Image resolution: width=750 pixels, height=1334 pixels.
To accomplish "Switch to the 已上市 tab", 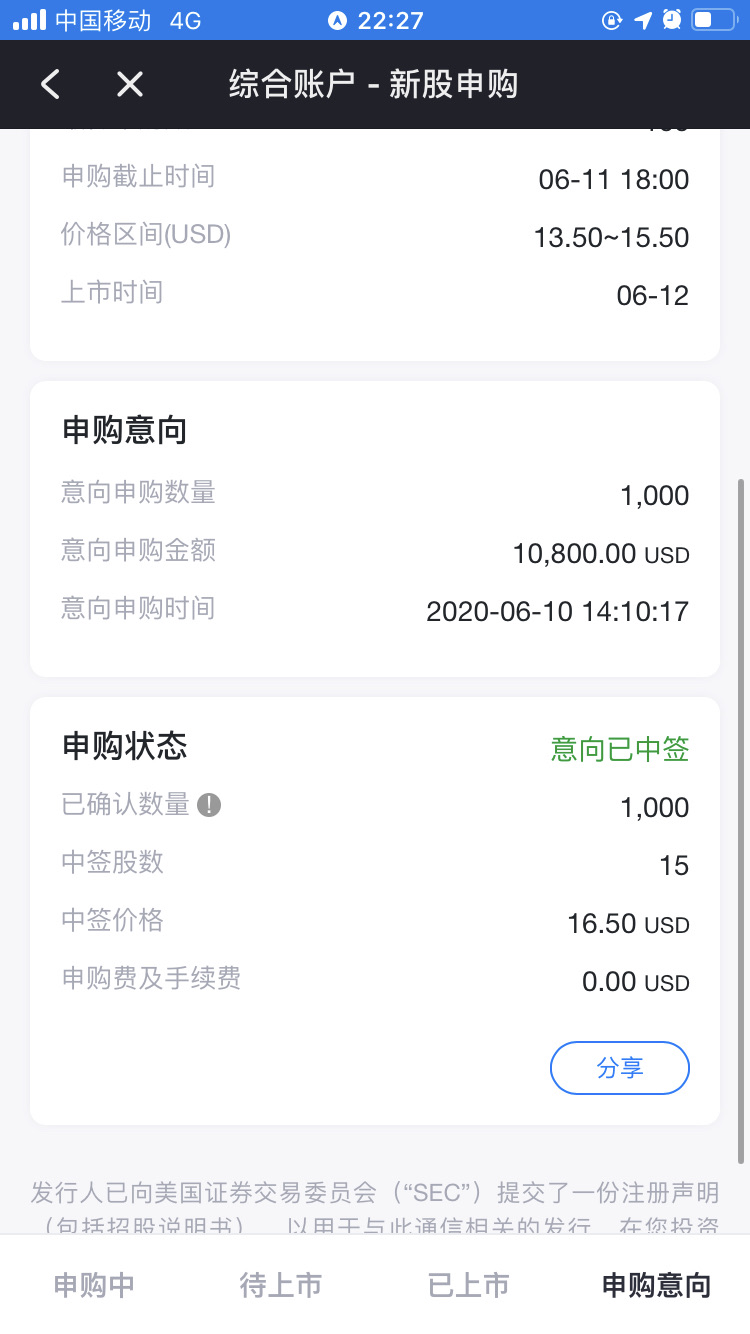I will 468,1285.
